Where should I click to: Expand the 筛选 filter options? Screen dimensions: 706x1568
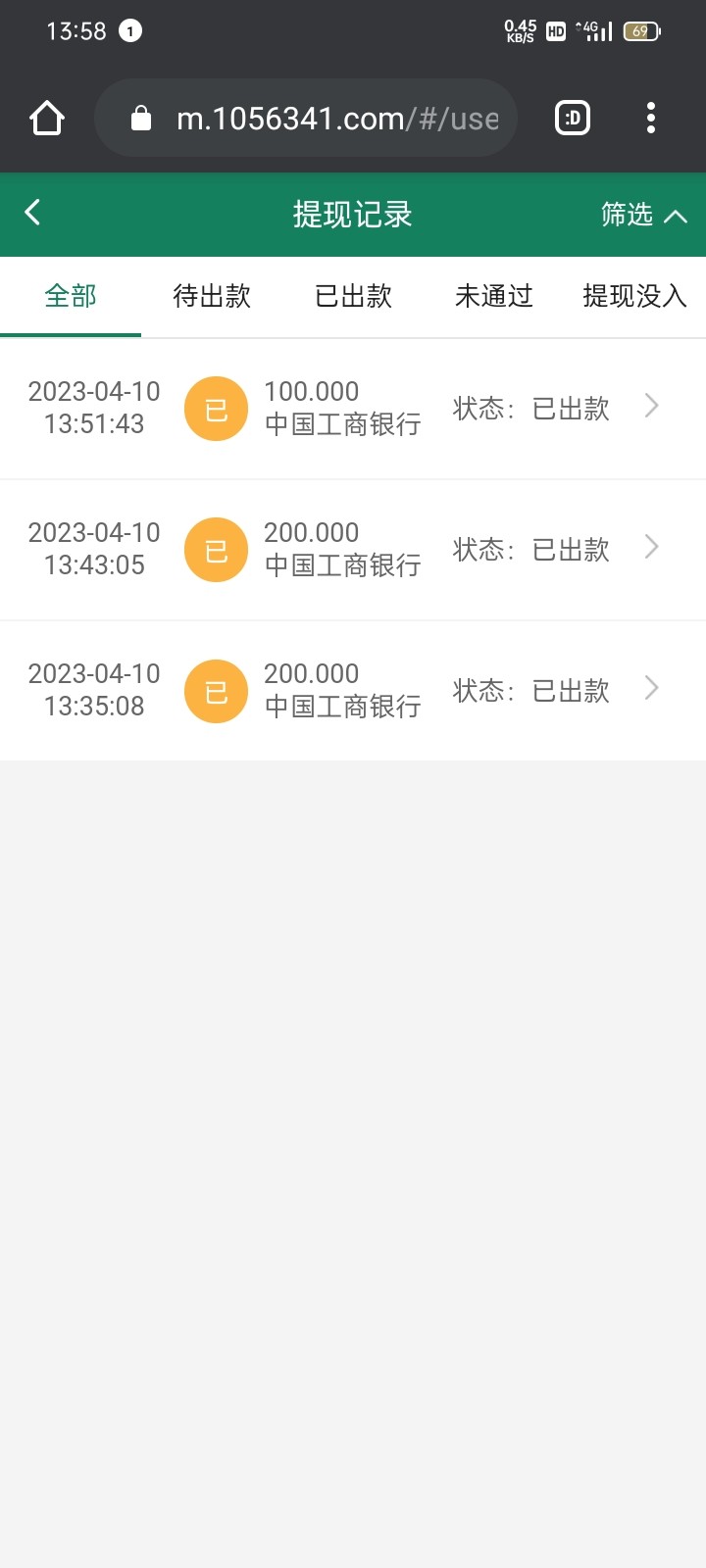click(x=643, y=215)
